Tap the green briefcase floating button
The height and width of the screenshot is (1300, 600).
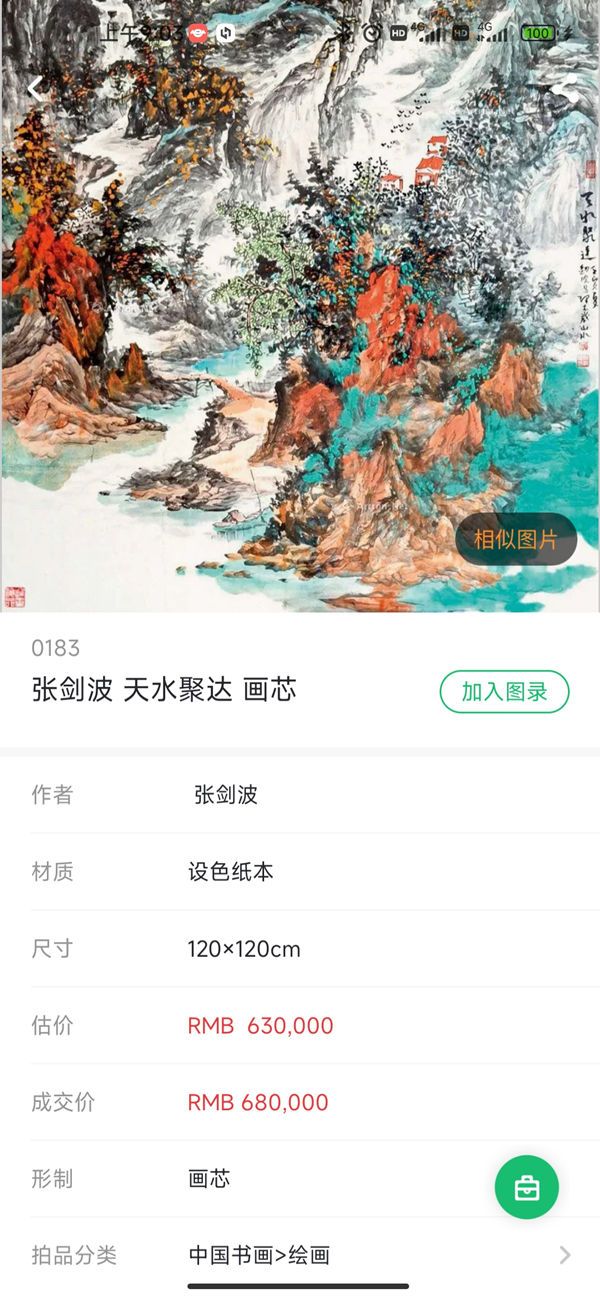point(526,1187)
